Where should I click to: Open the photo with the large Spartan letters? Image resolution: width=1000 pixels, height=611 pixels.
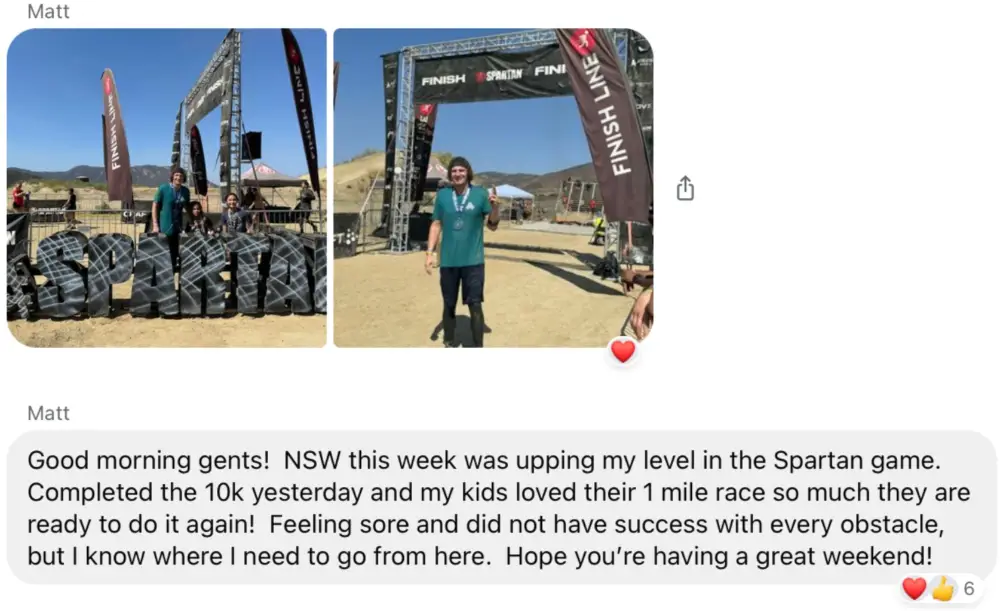[166, 188]
